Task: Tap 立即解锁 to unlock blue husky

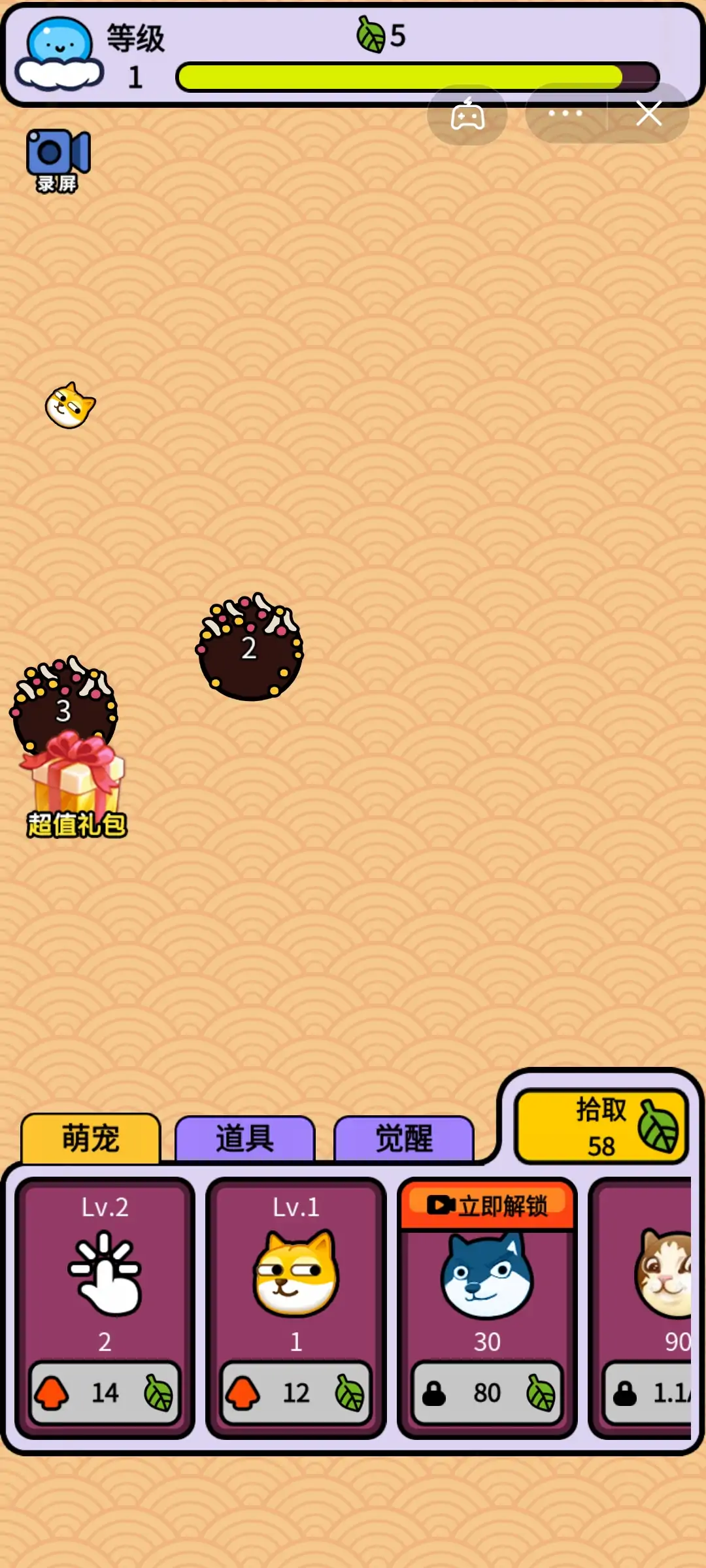Action: 488,1205
